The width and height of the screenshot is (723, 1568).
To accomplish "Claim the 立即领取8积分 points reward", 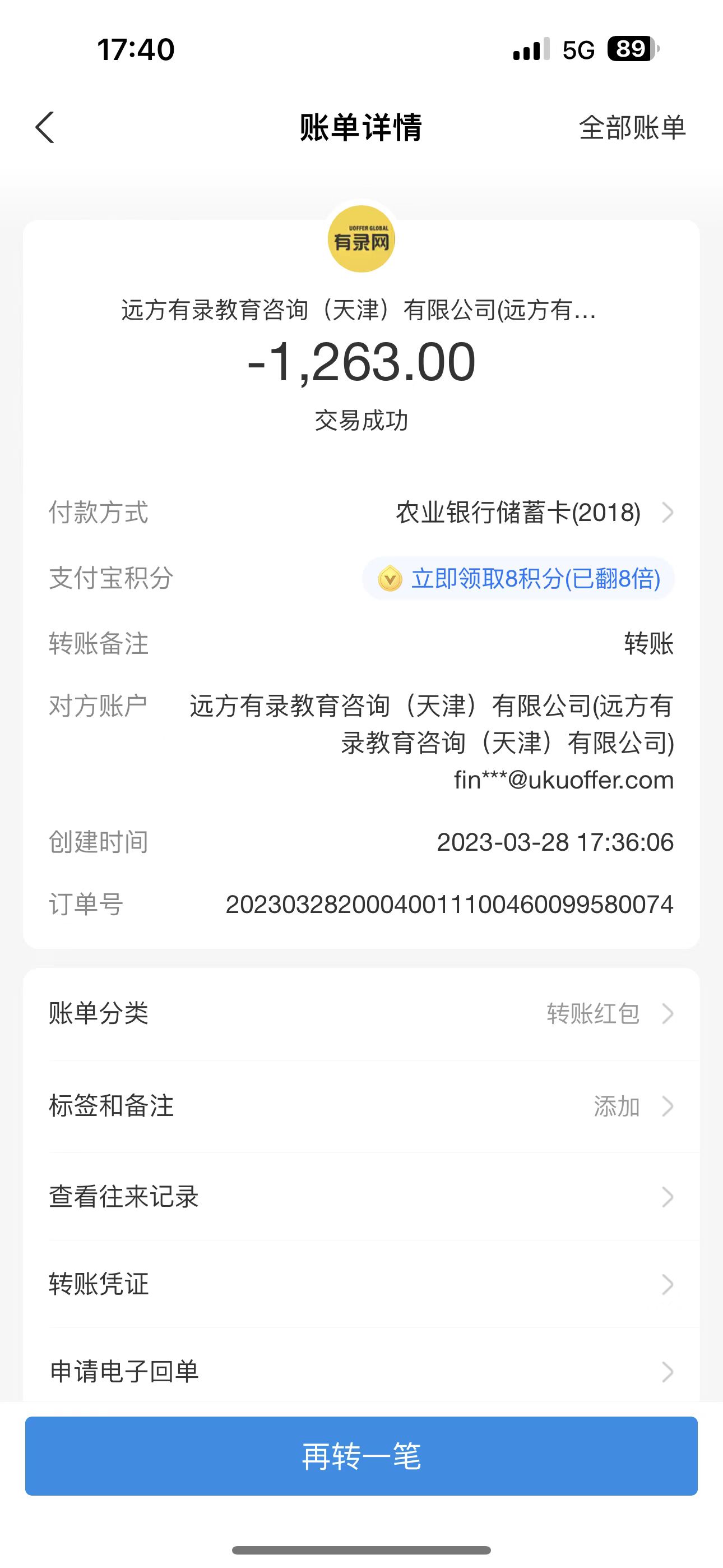I will tap(518, 578).
